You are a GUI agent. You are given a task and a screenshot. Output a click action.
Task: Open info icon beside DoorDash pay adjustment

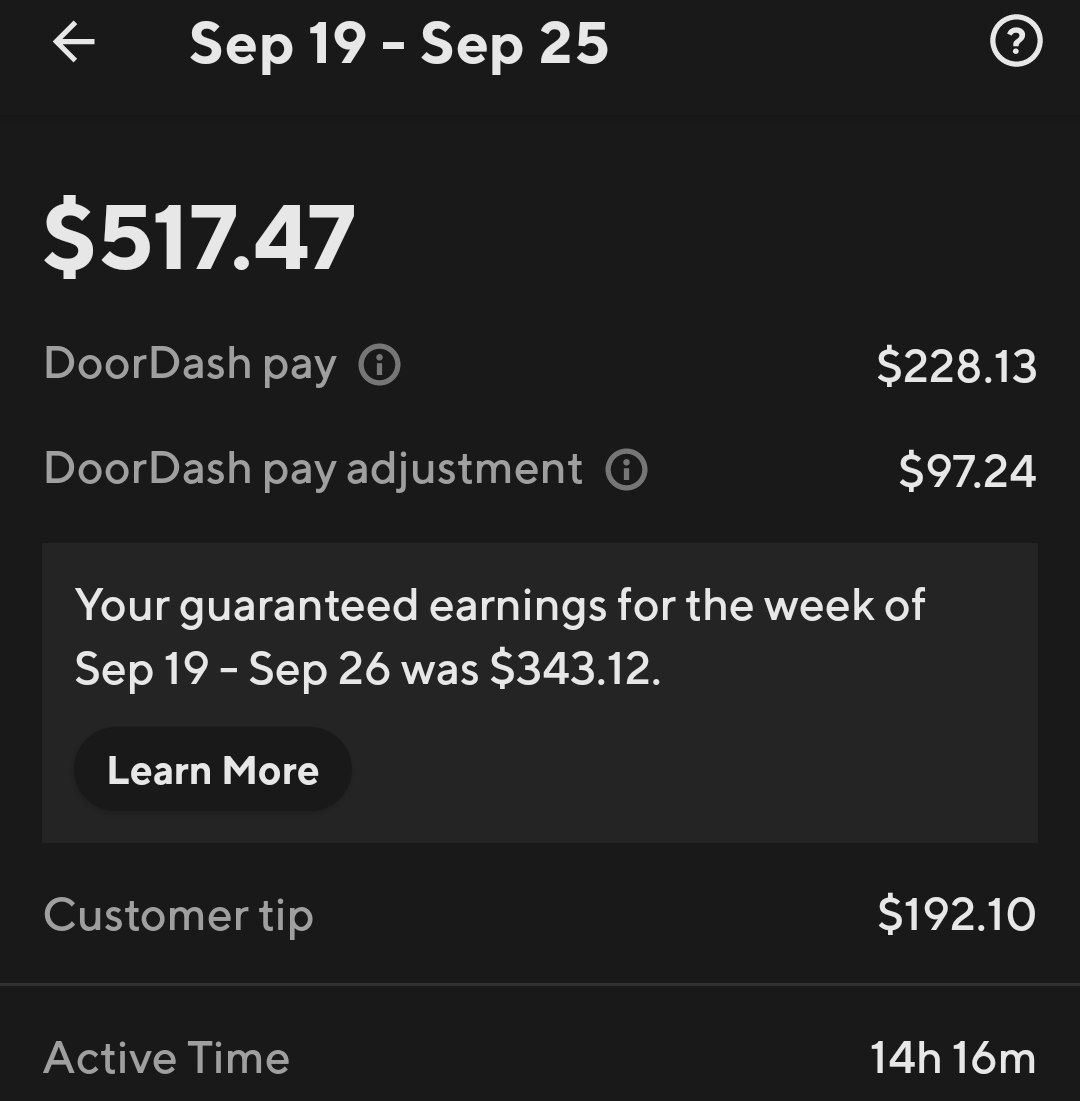coord(627,469)
